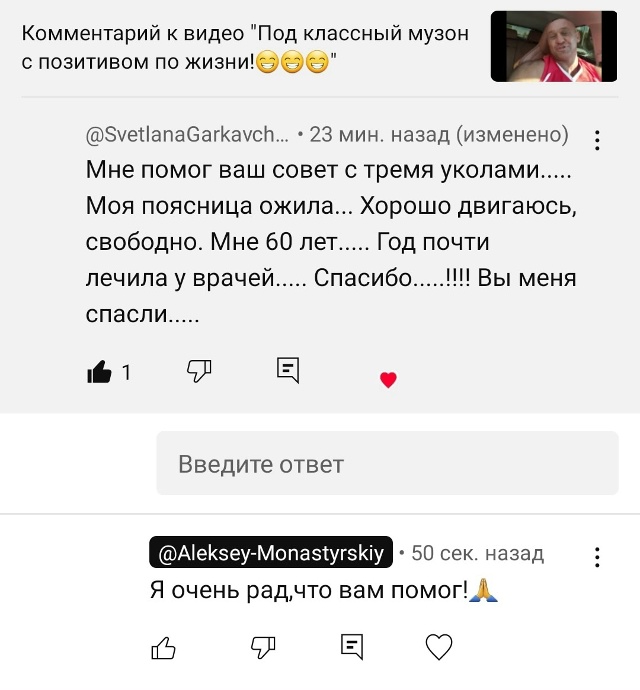Open overflow menu on SvetlanaGarkavch's comment

click(597, 140)
